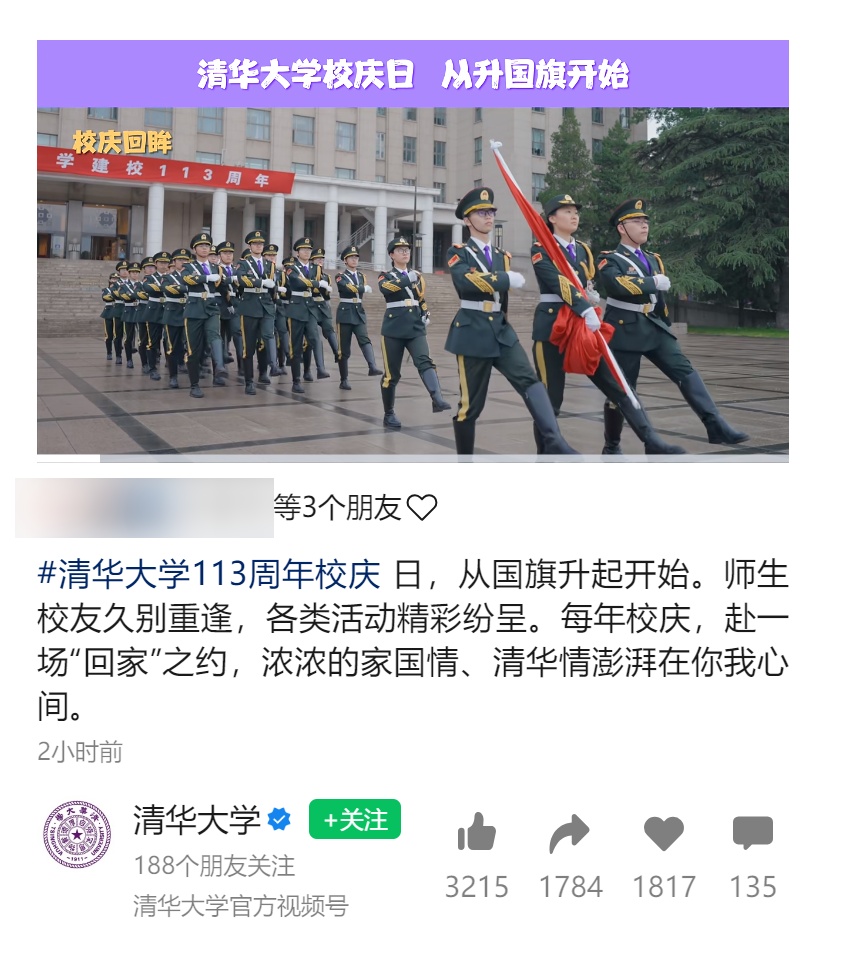This screenshot has height=971, width=852.
Task: Open the 清华大学 channel profile avatar
Action: pos(77,835)
